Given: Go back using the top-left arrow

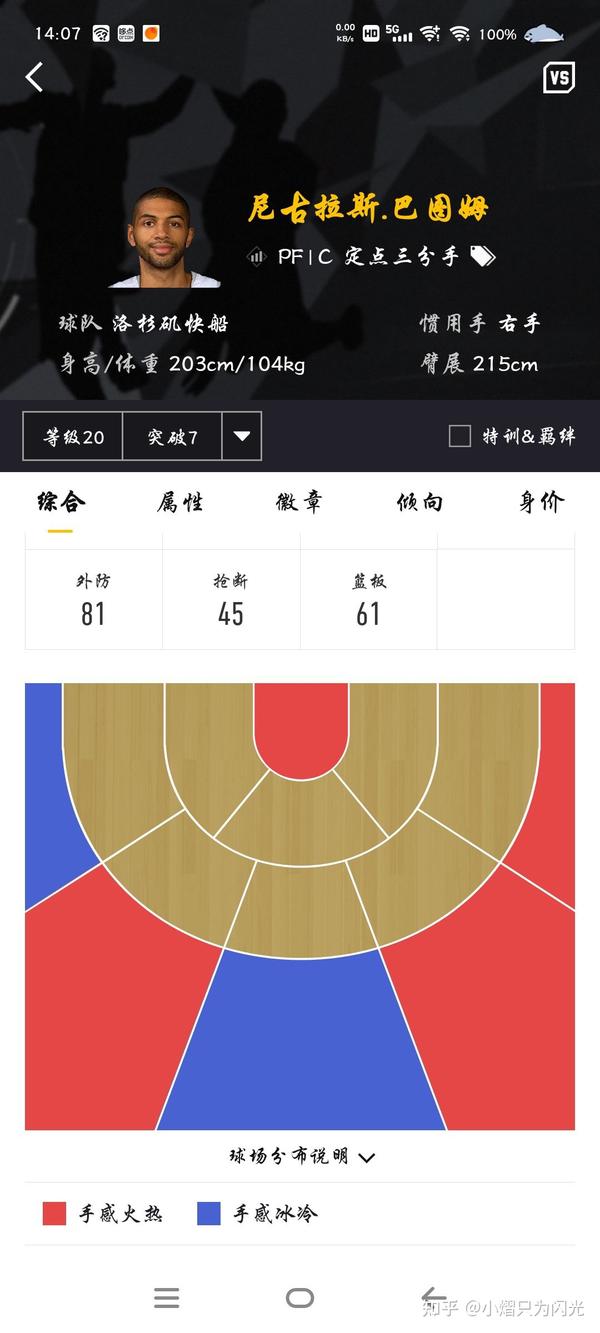Looking at the screenshot, I should (x=34, y=77).
